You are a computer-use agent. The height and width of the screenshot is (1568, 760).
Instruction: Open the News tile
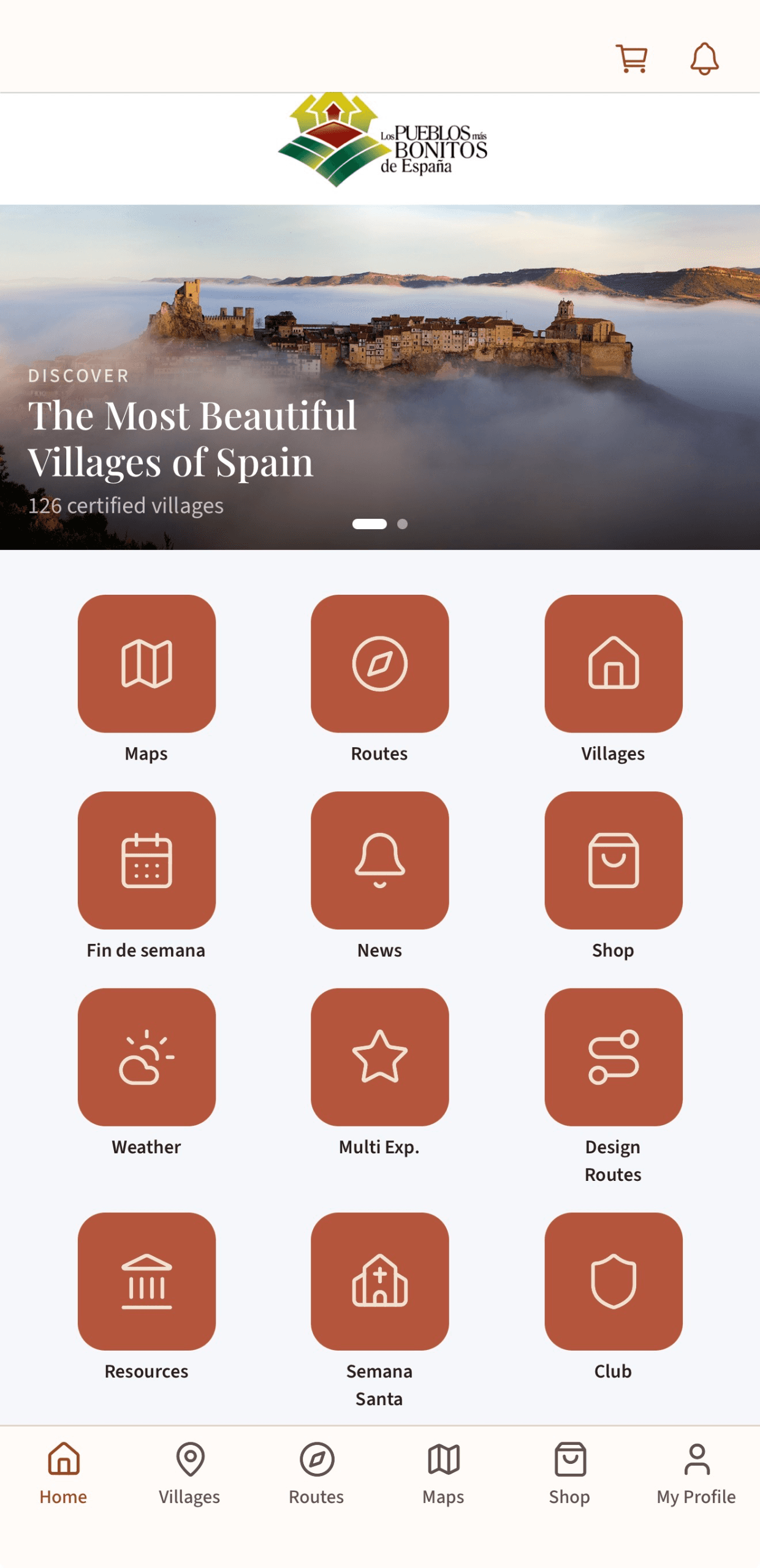379,860
